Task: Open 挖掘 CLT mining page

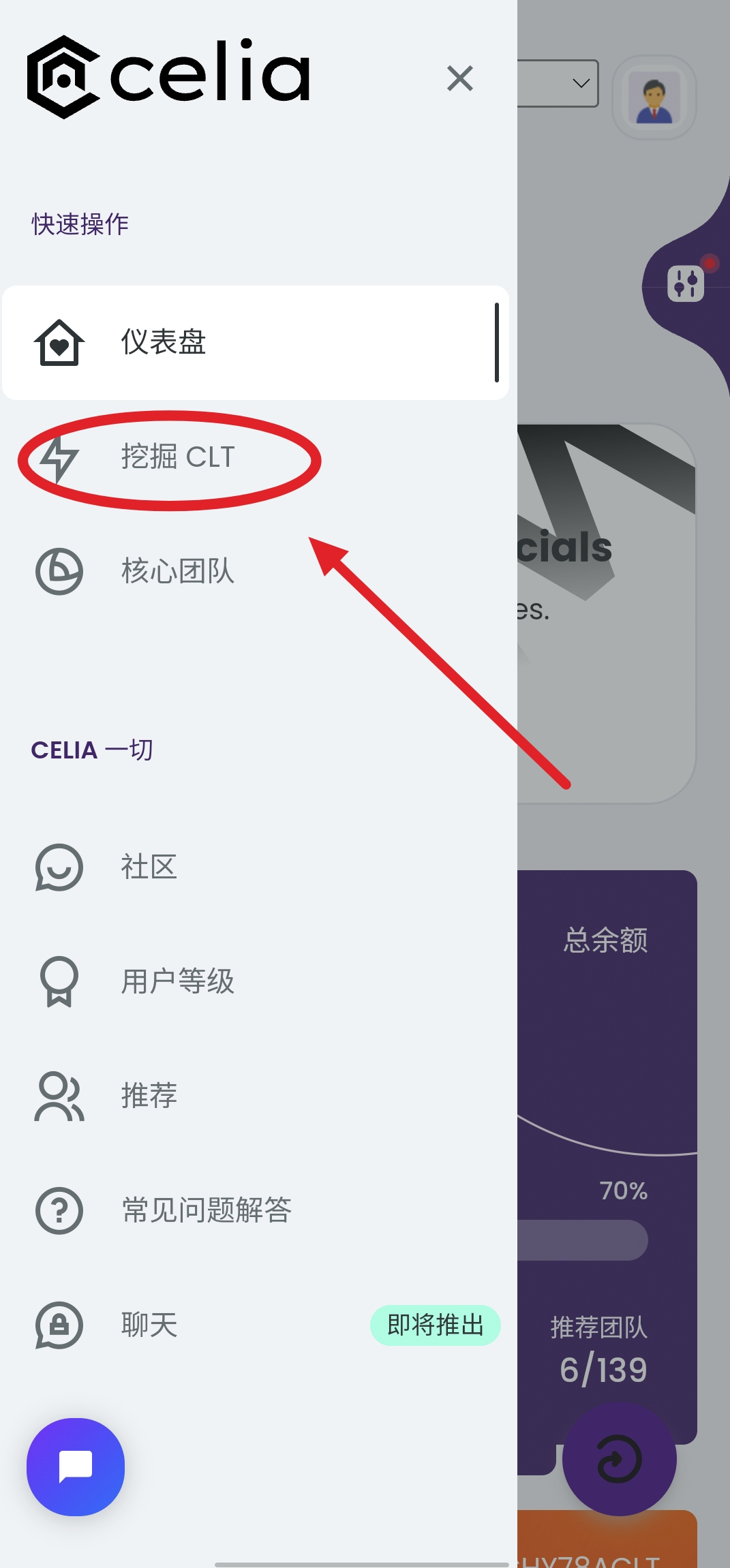Action: (x=177, y=457)
